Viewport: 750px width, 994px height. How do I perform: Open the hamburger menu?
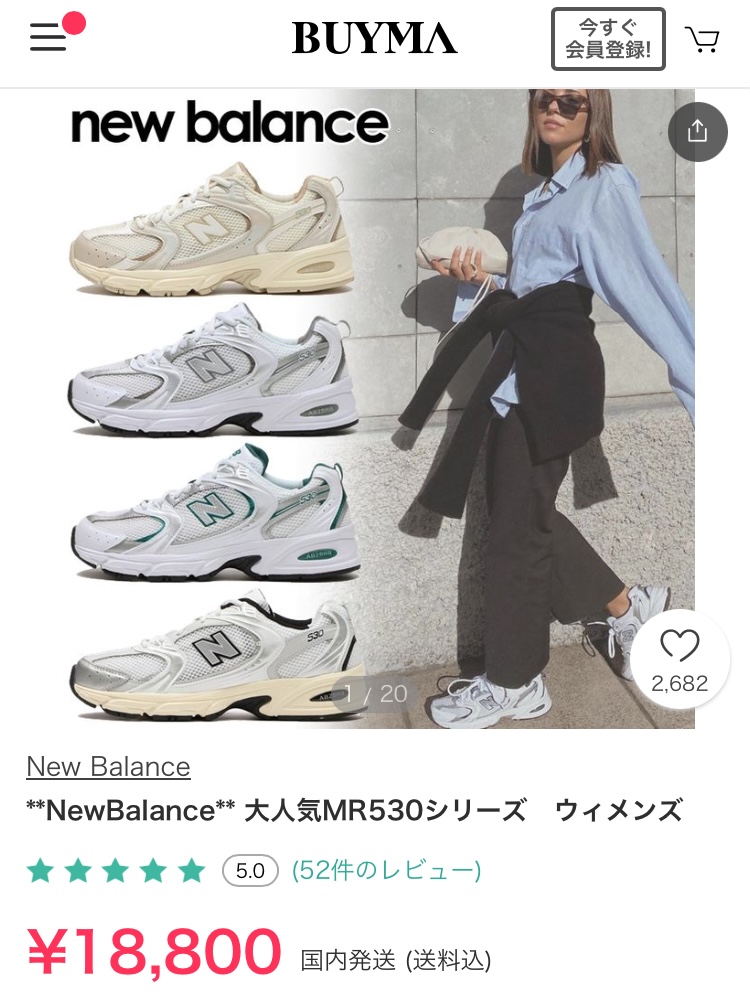click(48, 38)
